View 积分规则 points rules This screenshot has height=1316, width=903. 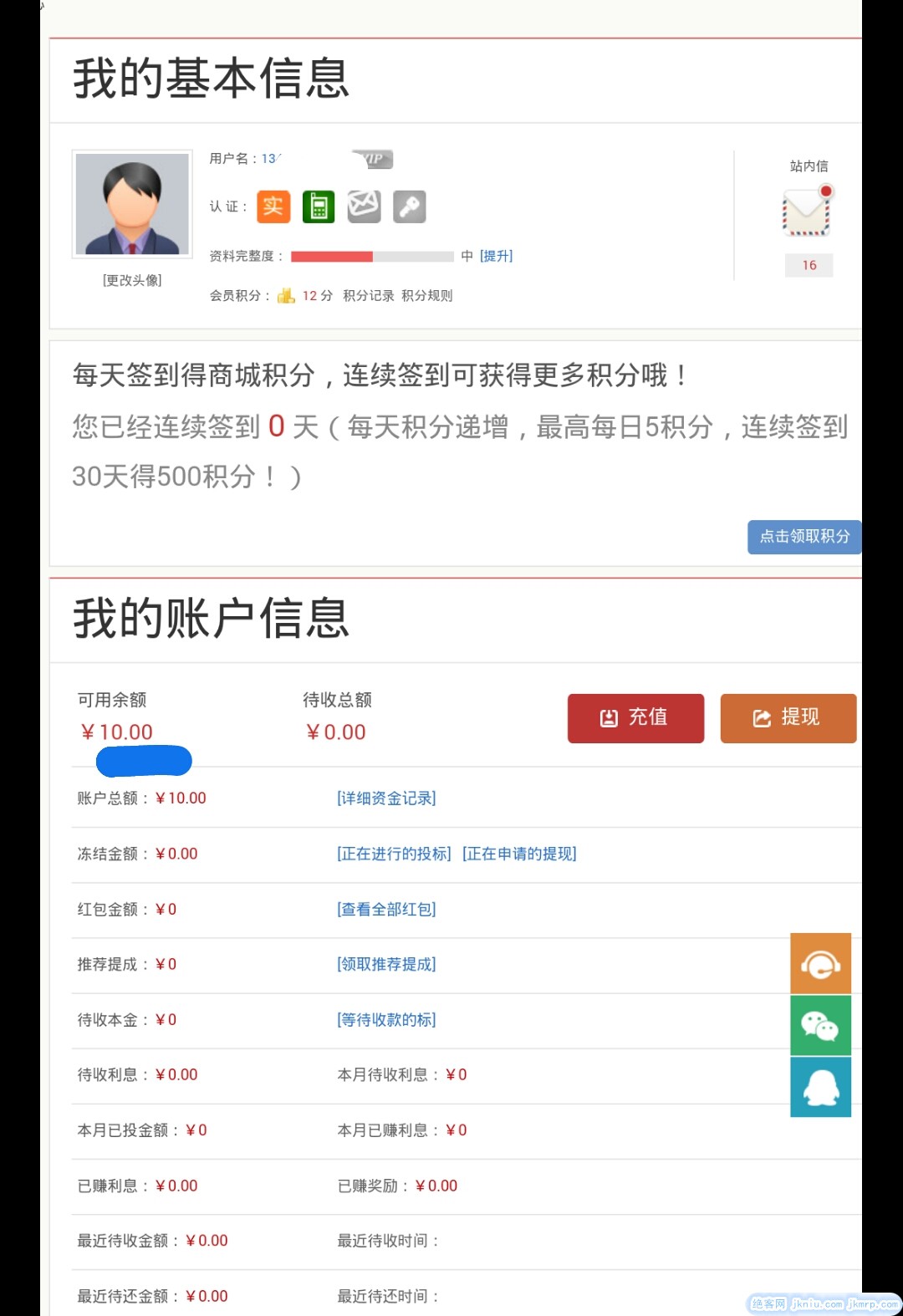tap(426, 295)
